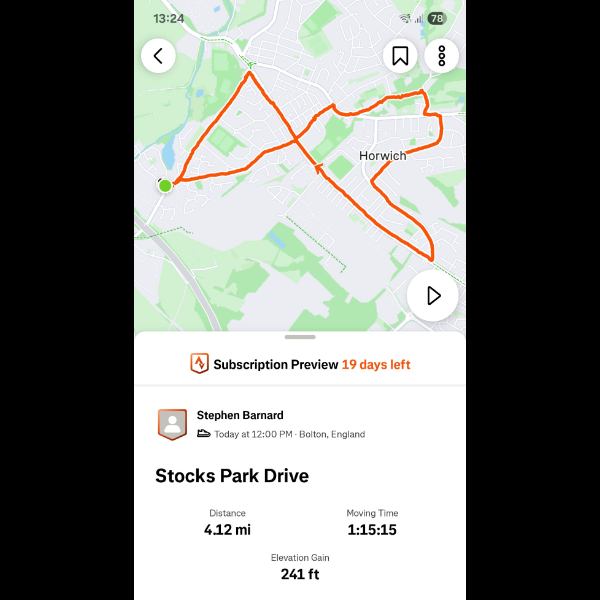Go back using the top-left arrow
Screen dimensions: 600x600
pyautogui.click(x=158, y=55)
